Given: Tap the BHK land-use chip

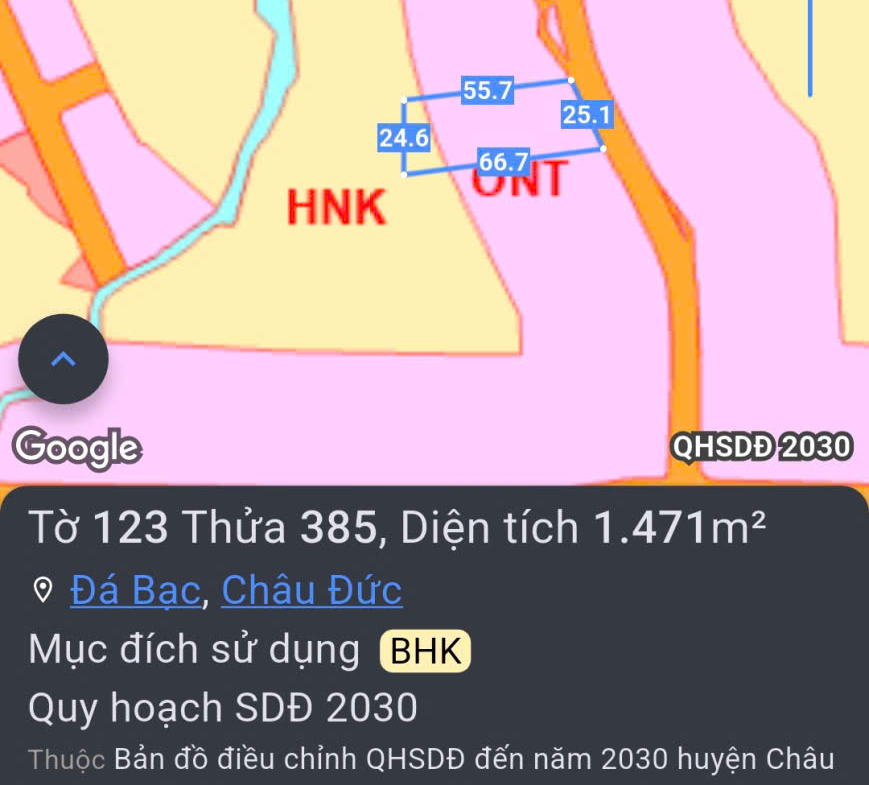Looking at the screenshot, I should click(x=425, y=651).
